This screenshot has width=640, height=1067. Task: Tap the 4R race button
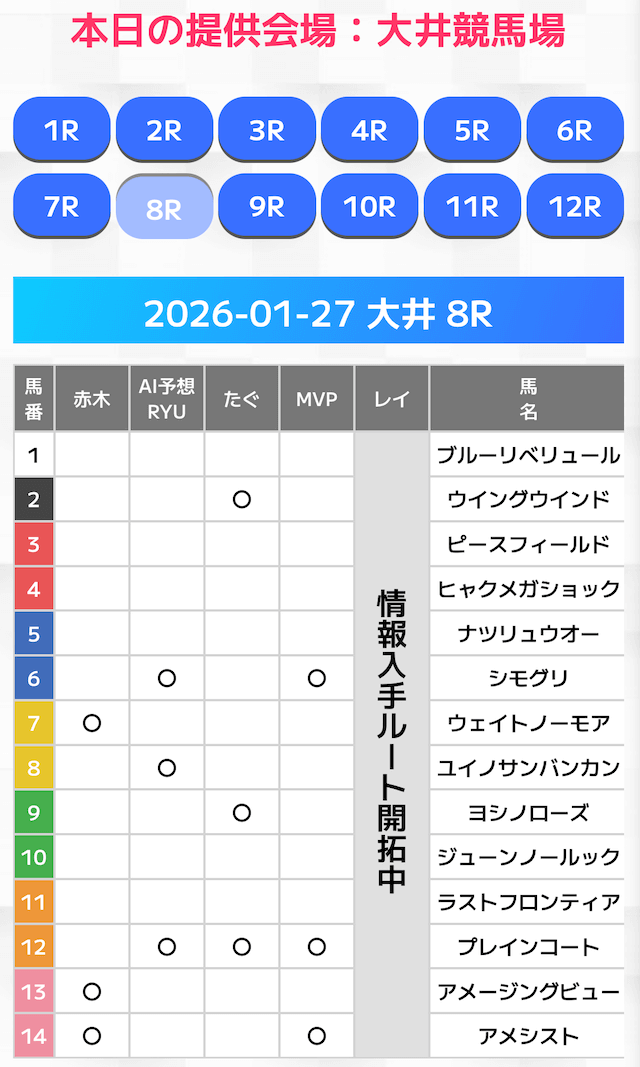369,130
